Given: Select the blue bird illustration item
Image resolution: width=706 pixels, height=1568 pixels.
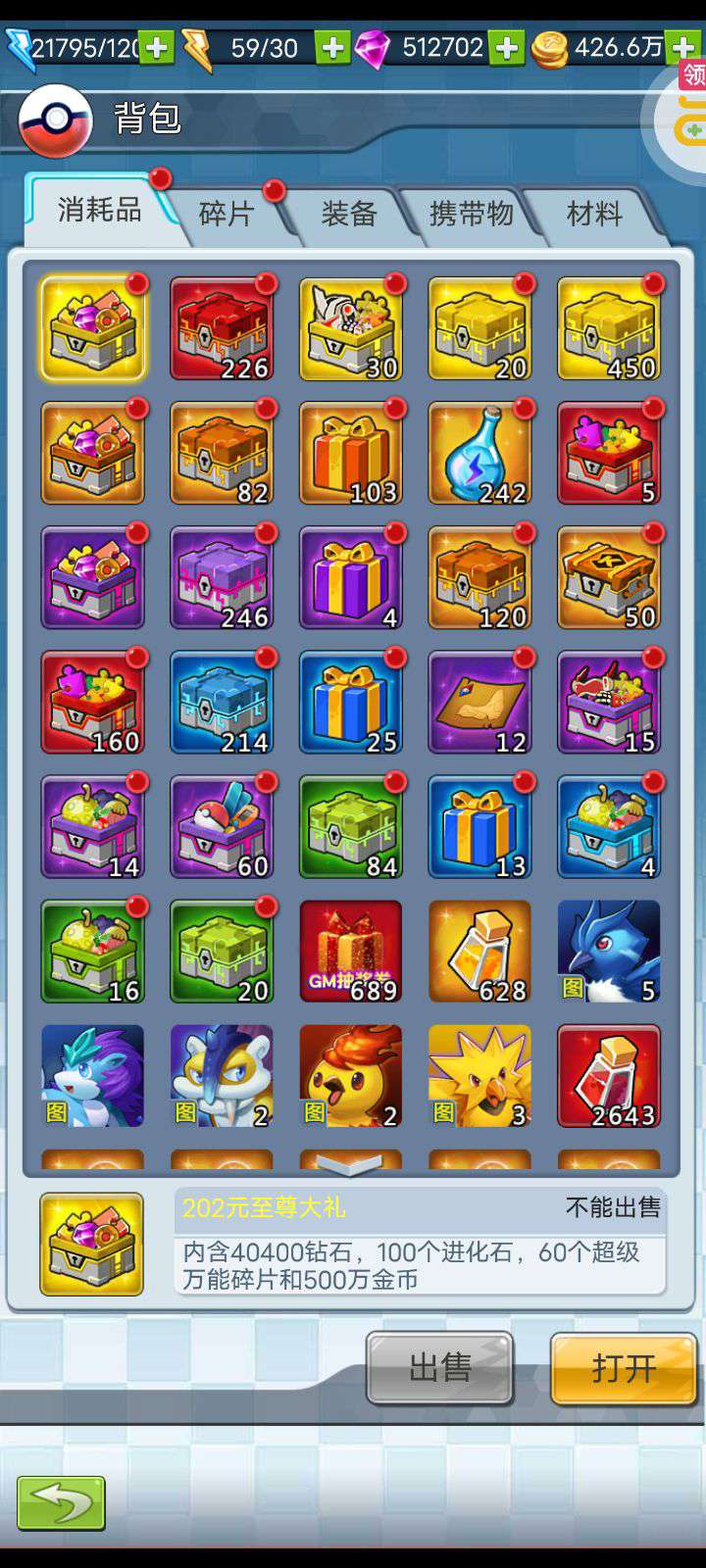Looking at the screenshot, I should (x=609, y=951).
